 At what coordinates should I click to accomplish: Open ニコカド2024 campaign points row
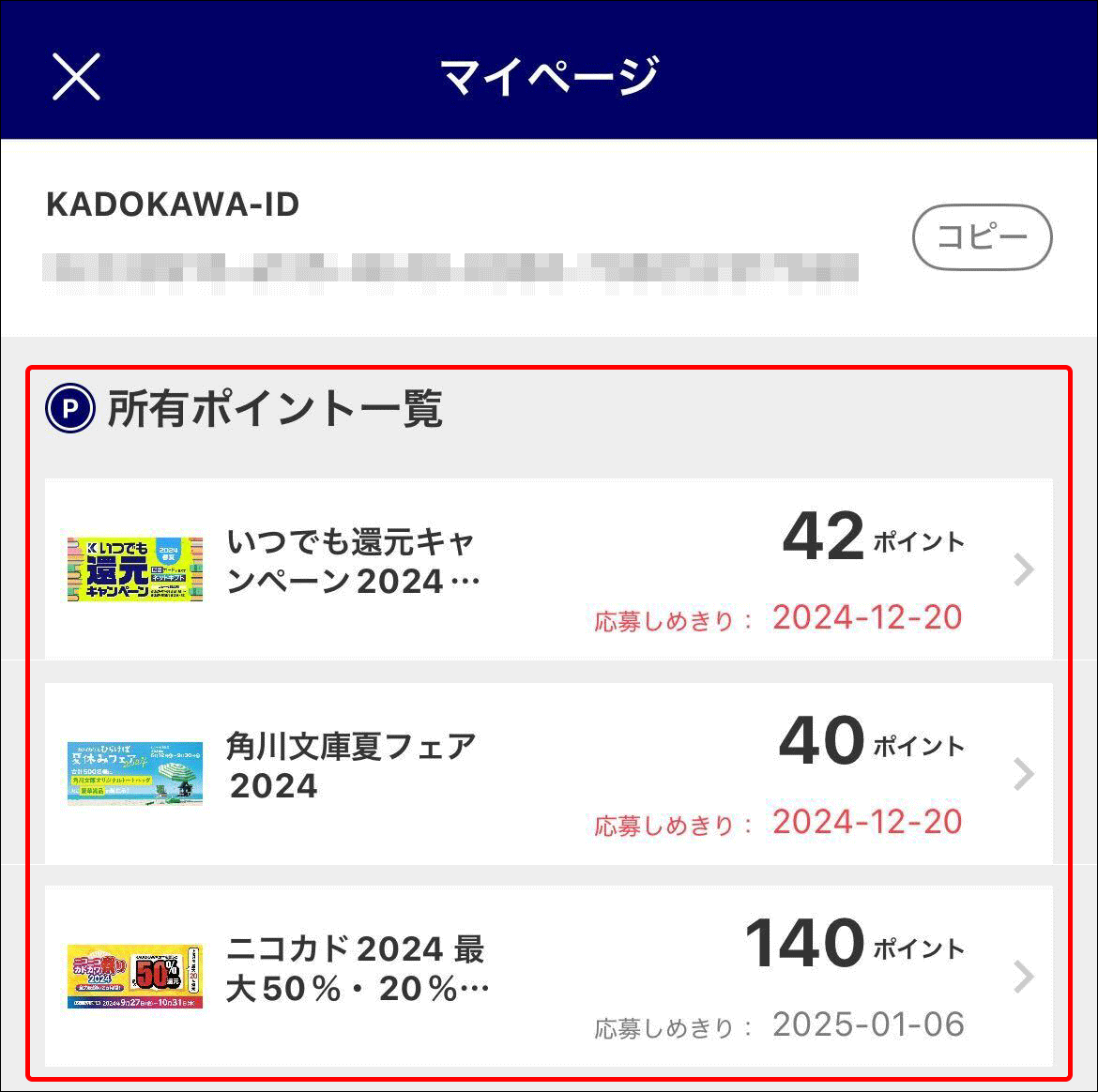tap(548, 976)
